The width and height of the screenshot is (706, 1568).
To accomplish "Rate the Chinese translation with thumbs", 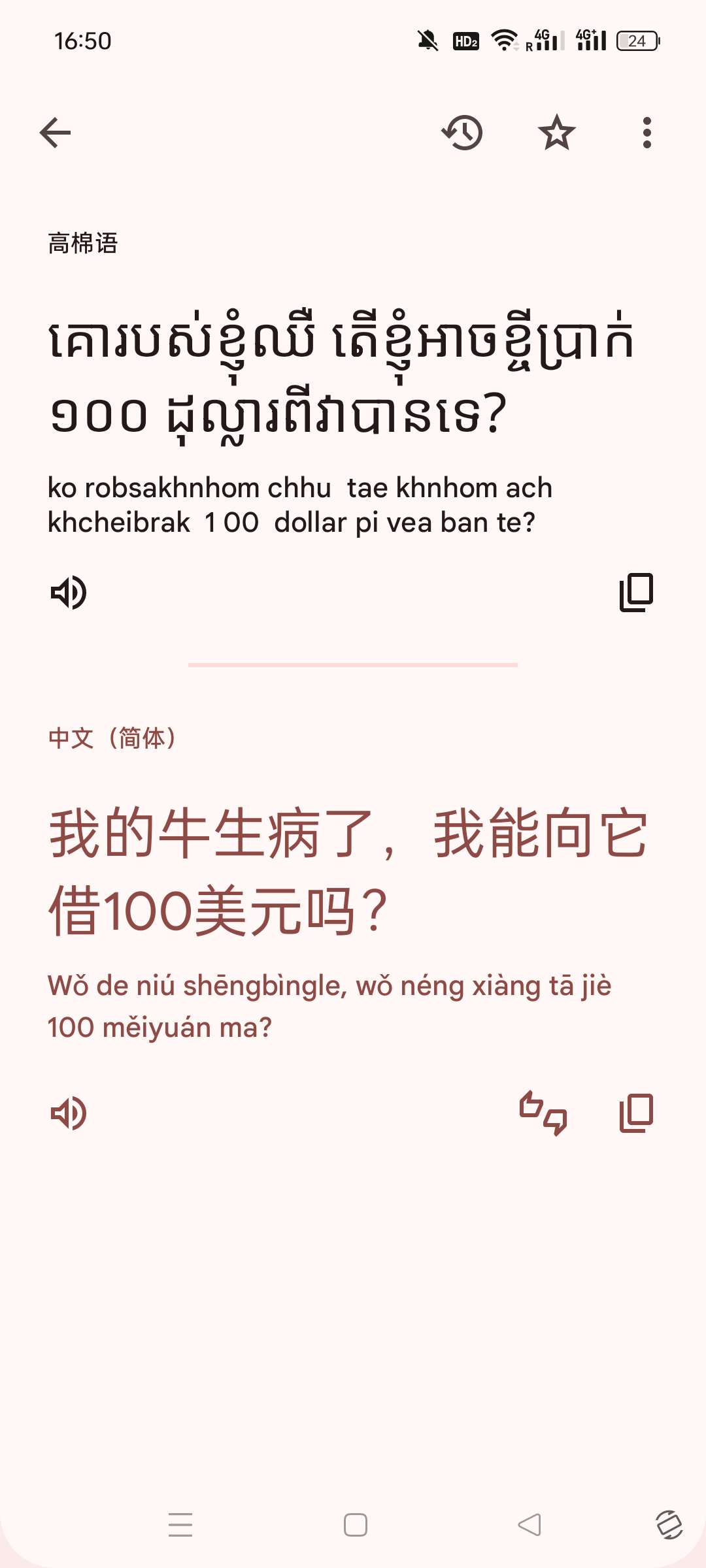I will point(543,1113).
